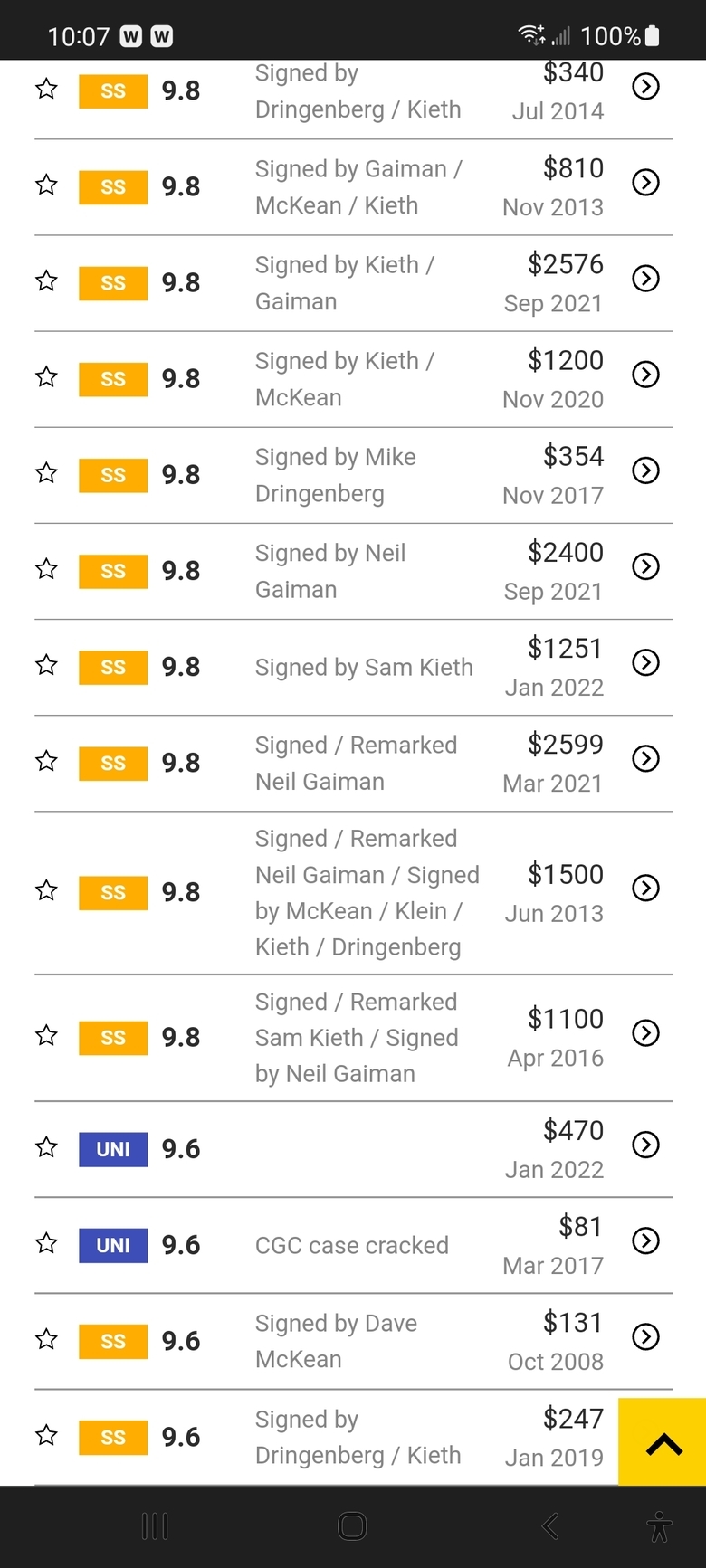This screenshot has height=1568, width=706.
Task: Star the $810 Nov 2013 sale
Action: 46,185
